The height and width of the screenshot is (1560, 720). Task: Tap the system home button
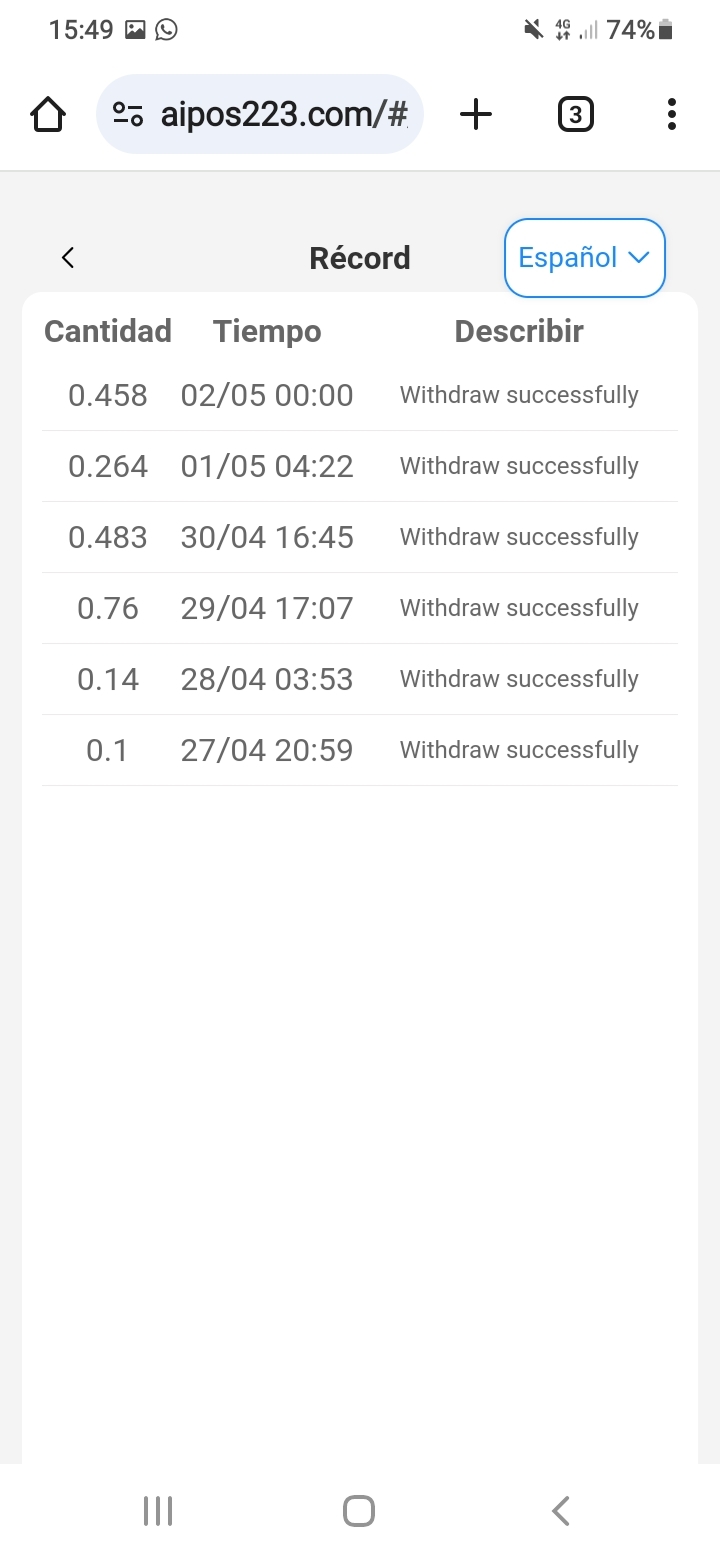359,1511
